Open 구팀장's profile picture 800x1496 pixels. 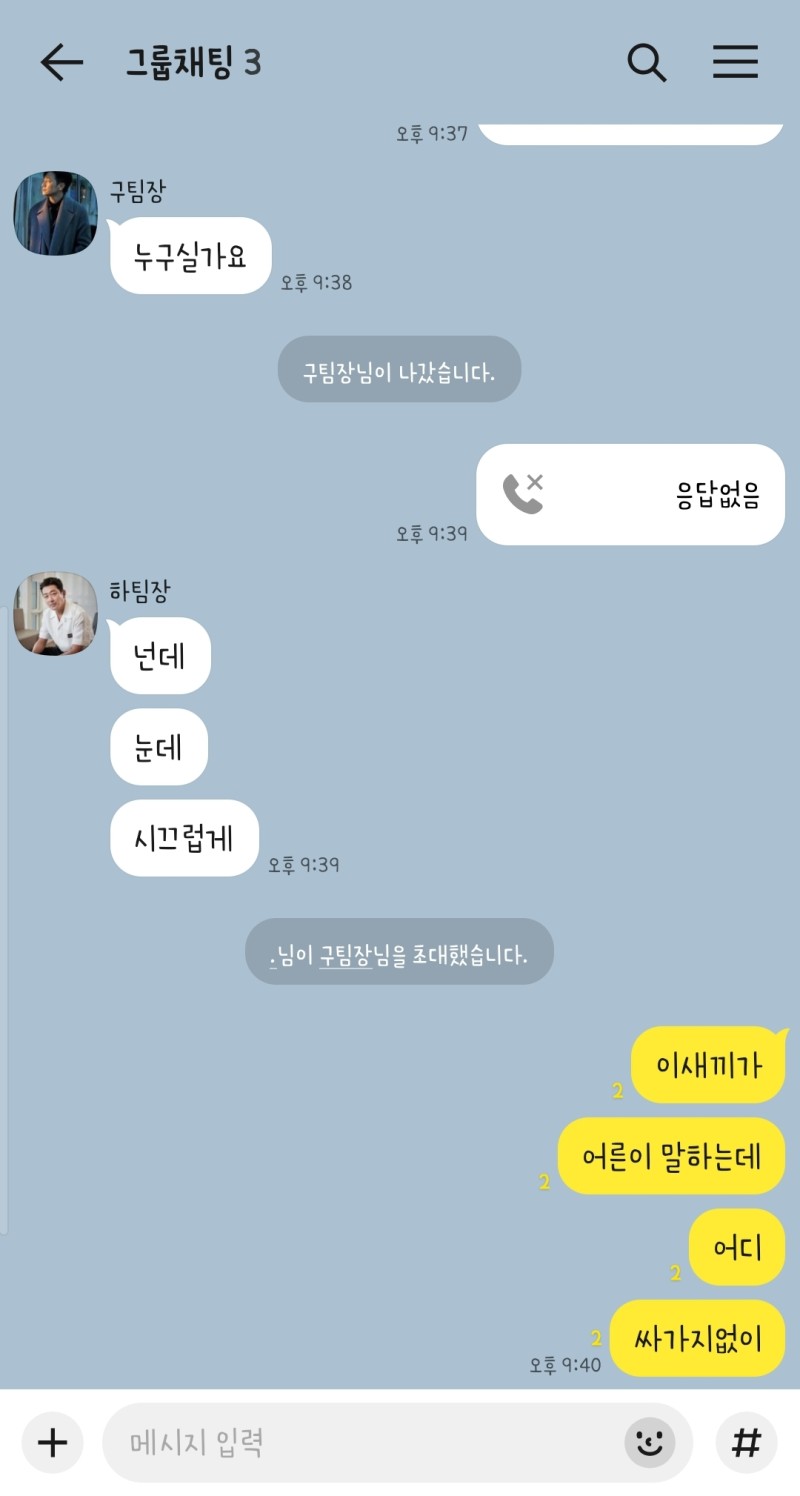(55, 213)
